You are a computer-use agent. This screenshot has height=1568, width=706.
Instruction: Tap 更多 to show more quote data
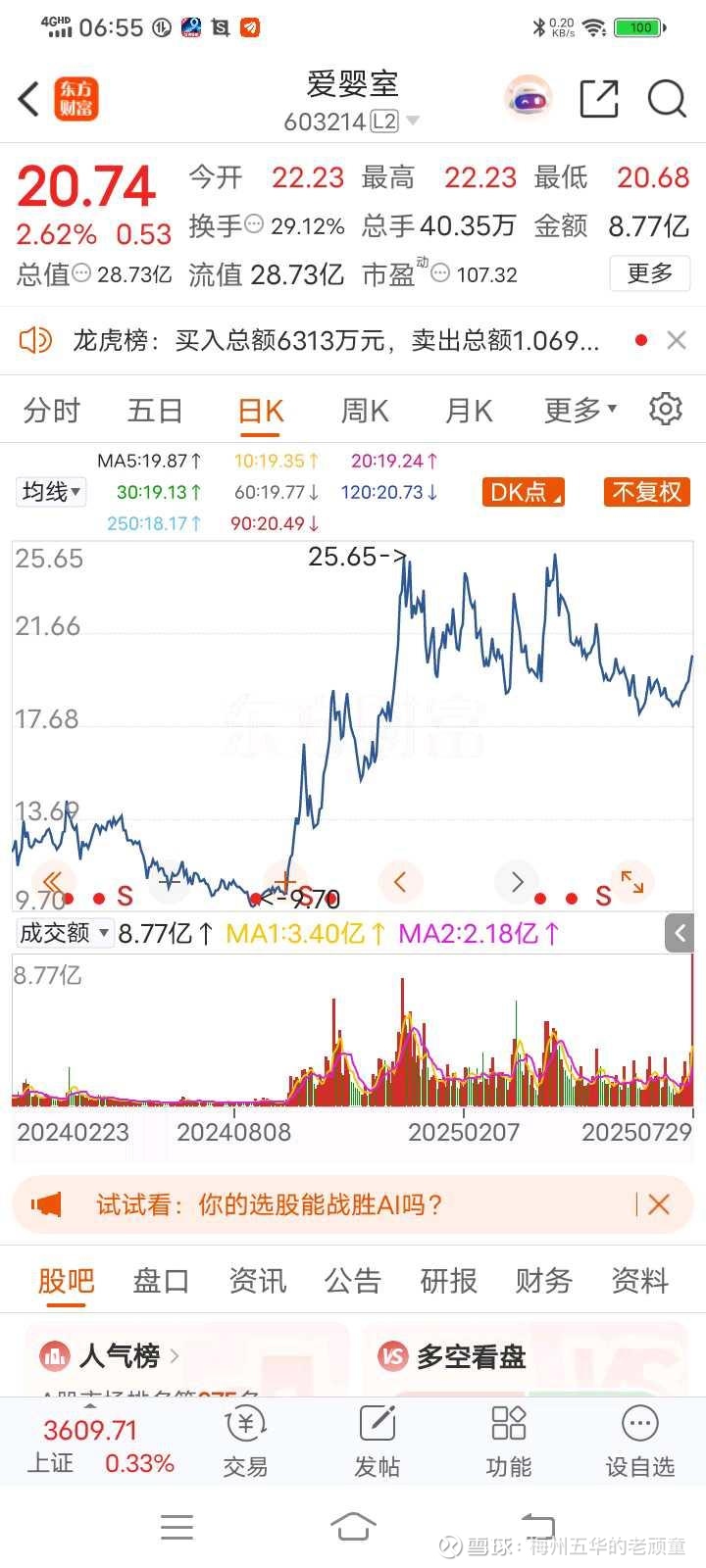pos(649,272)
